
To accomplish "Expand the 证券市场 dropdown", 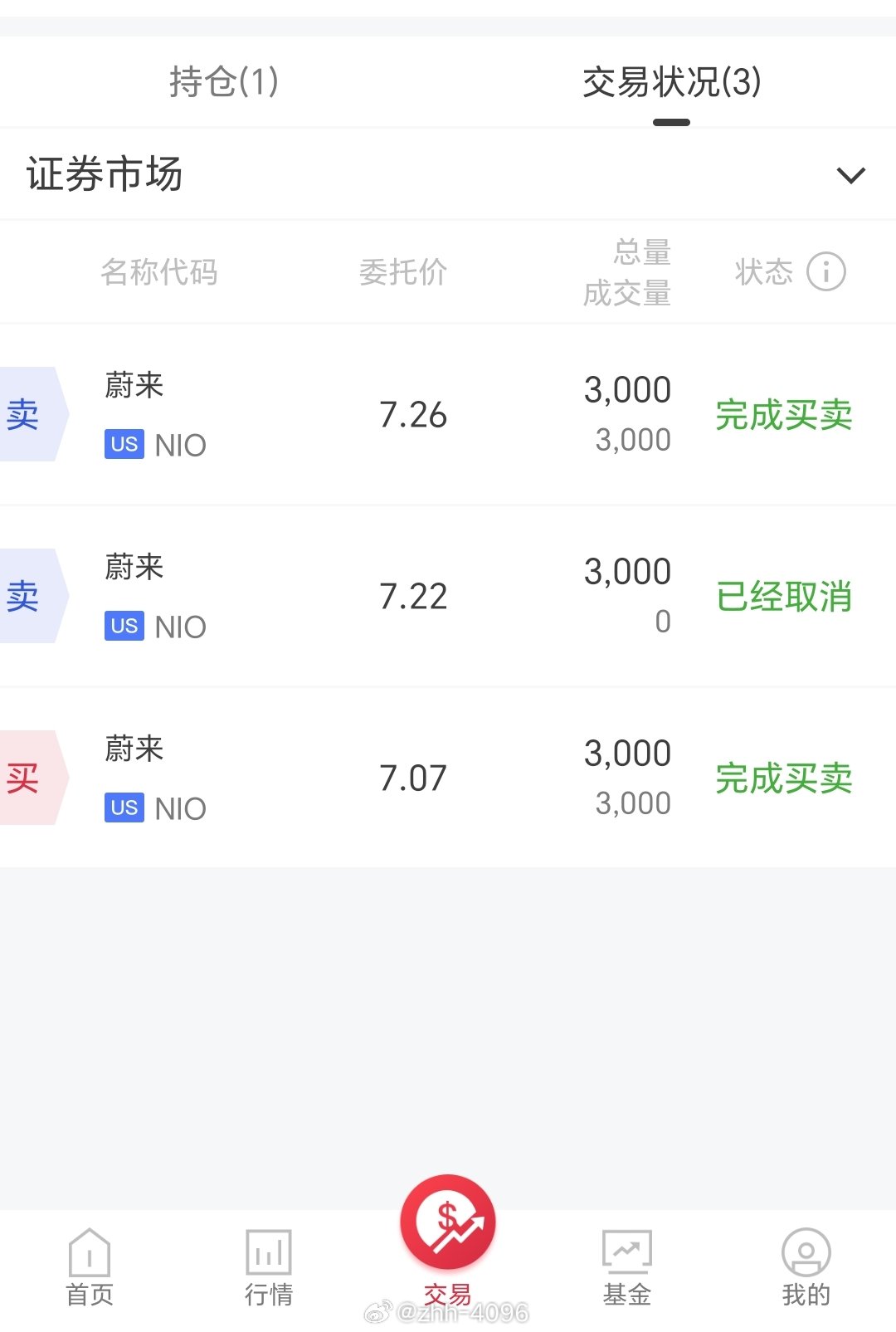I will tap(850, 175).
